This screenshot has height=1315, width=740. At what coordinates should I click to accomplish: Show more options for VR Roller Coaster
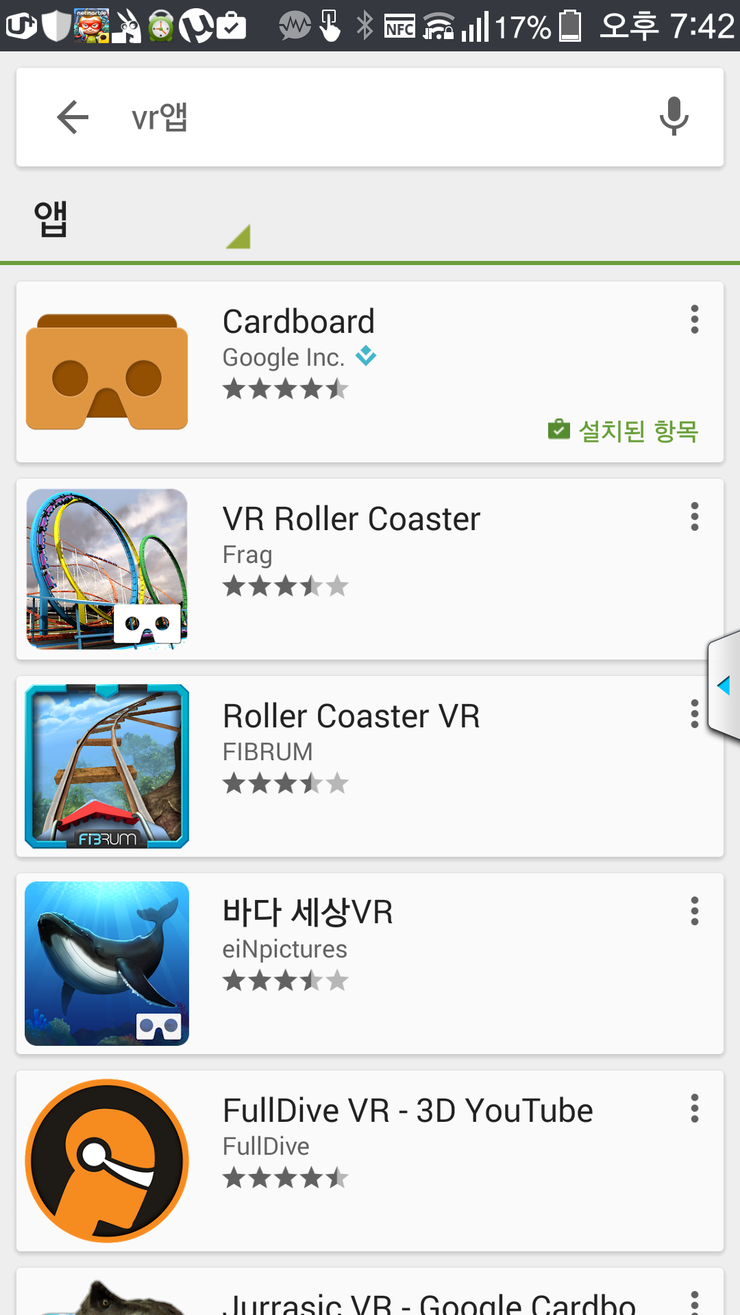tap(694, 517)
